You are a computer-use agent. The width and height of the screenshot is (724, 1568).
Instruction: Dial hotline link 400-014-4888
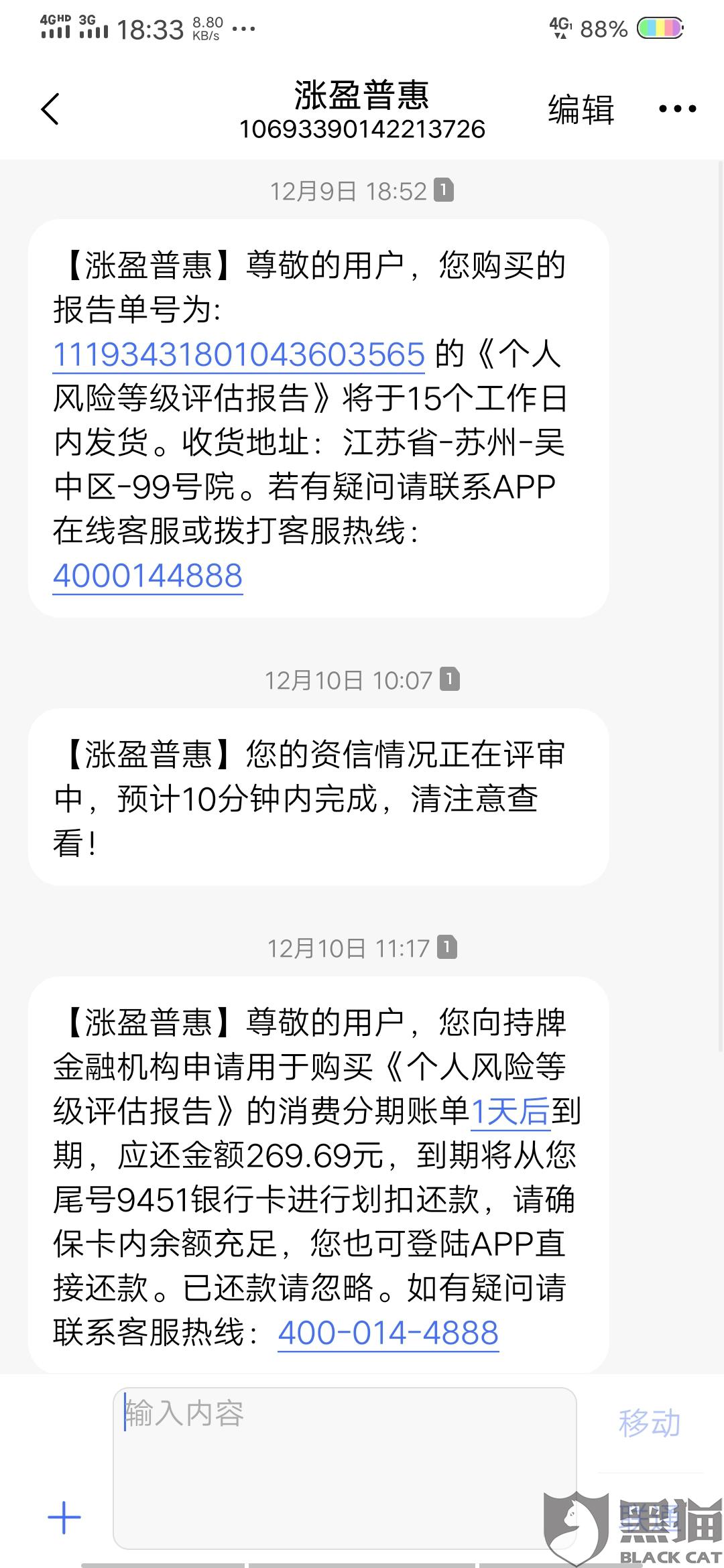[x=388, y=1332]
